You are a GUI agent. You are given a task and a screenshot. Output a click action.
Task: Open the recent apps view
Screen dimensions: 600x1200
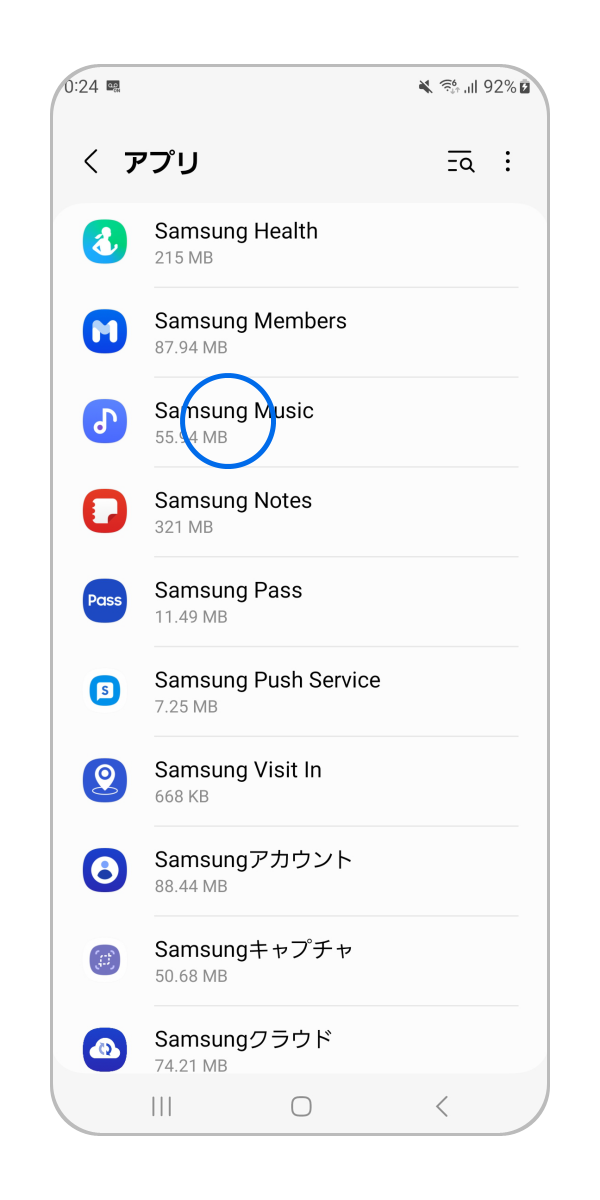pos(161,1106)
